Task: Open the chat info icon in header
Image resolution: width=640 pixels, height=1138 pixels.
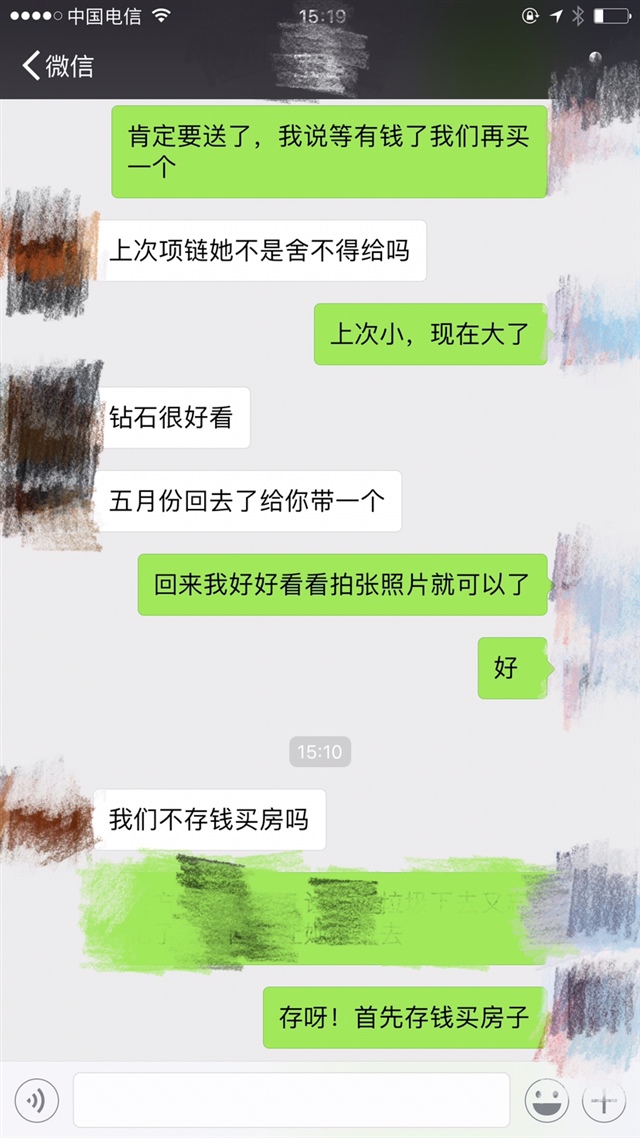Action: 597,62
